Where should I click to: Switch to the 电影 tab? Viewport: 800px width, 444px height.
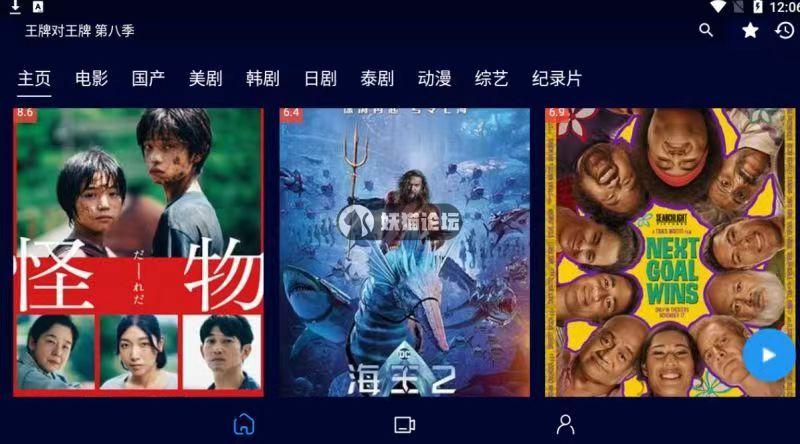pyautogui.click(x=91, y=78)
